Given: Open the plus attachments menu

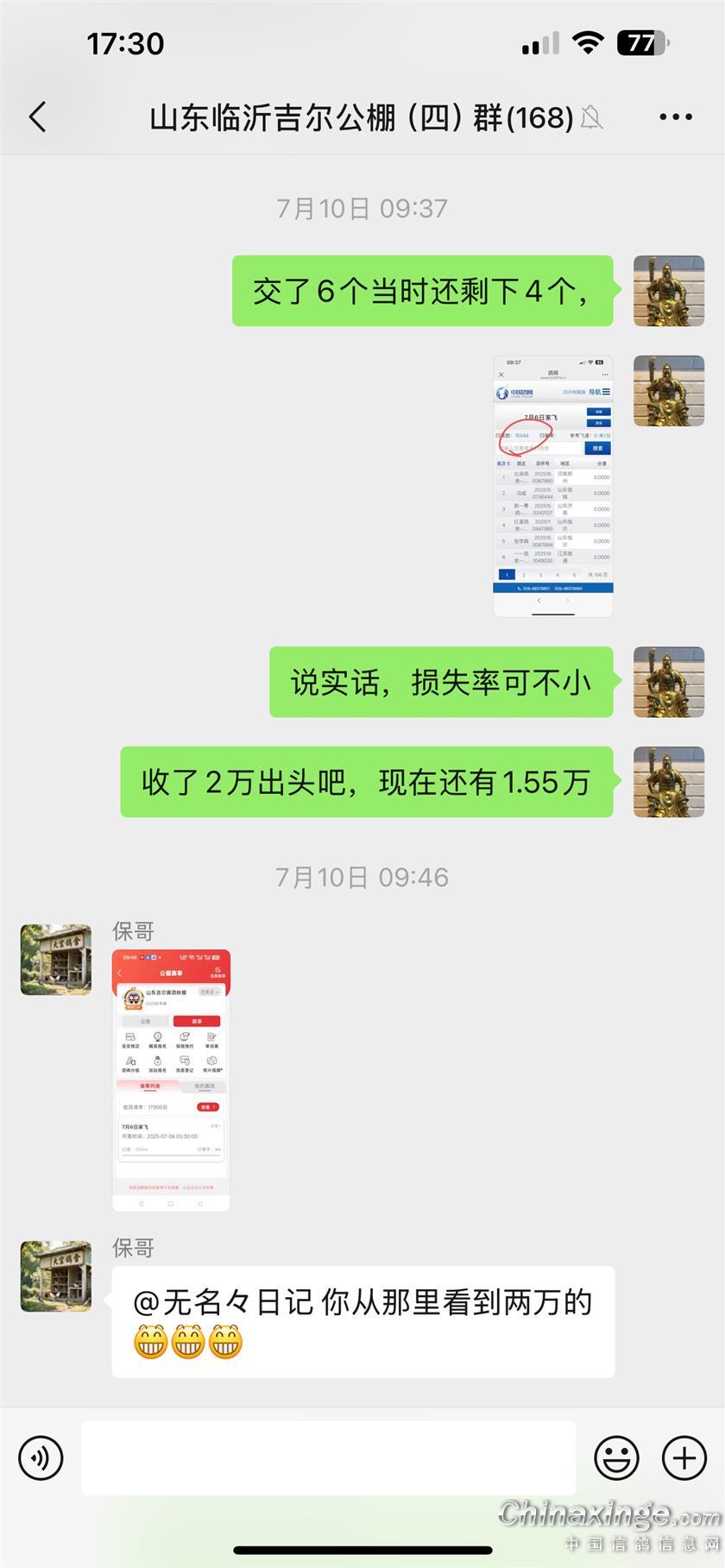Looking at the screenshot, I should [684, 1458].
